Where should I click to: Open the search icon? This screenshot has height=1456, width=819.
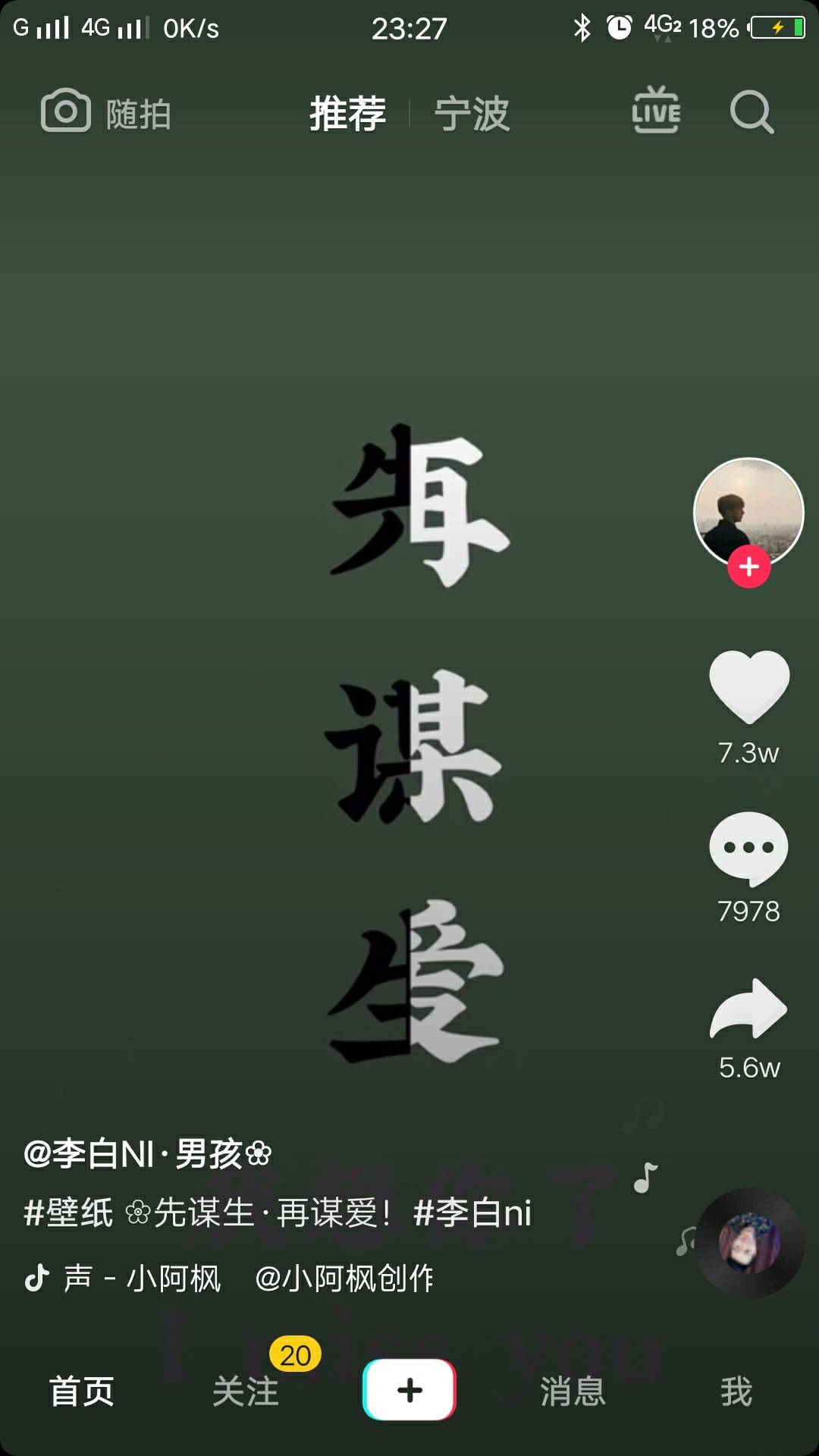[x=751, y=112]
